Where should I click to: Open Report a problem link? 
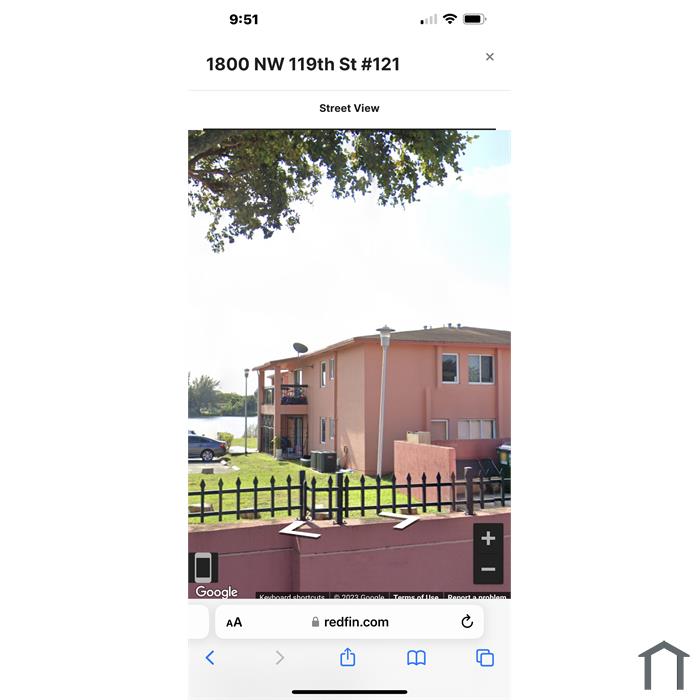tap(476, 597)
